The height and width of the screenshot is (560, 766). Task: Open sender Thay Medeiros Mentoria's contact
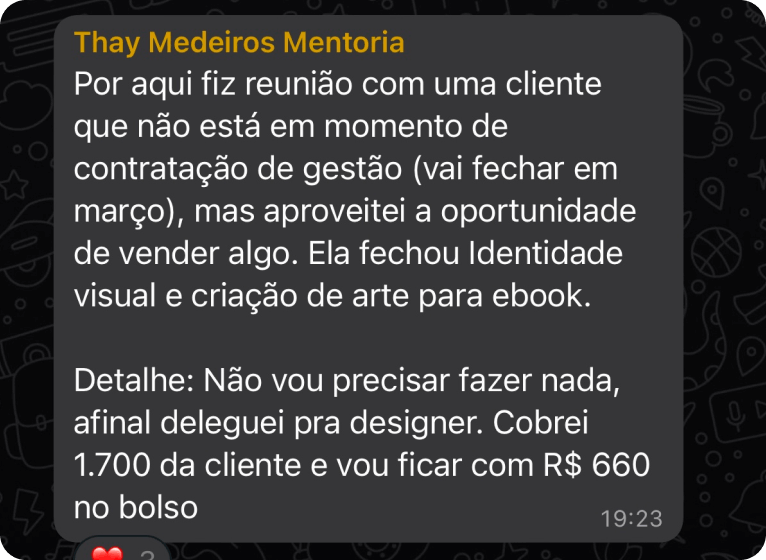(x=239, y=43)
